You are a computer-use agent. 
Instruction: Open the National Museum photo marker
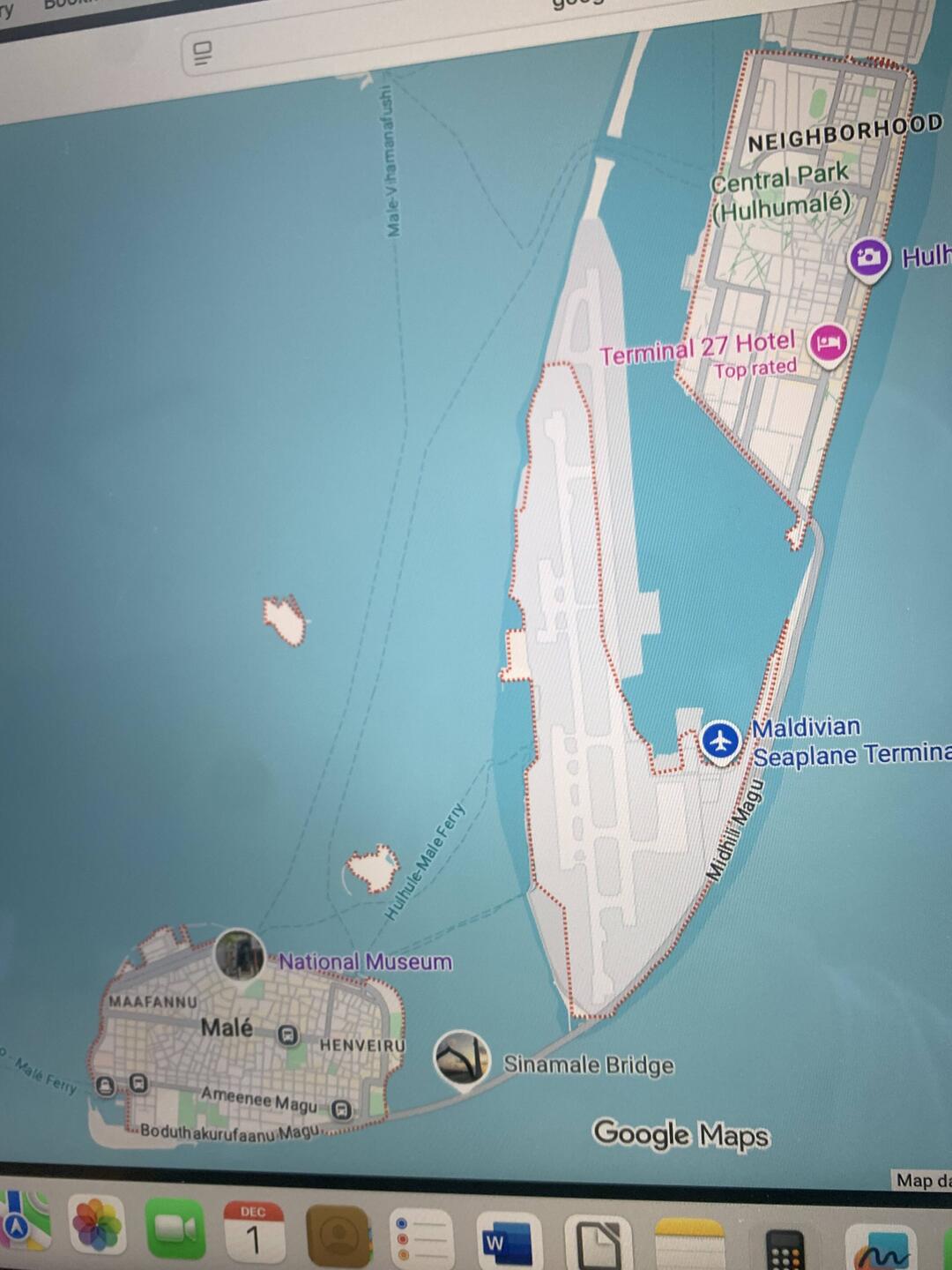(239, 953)
